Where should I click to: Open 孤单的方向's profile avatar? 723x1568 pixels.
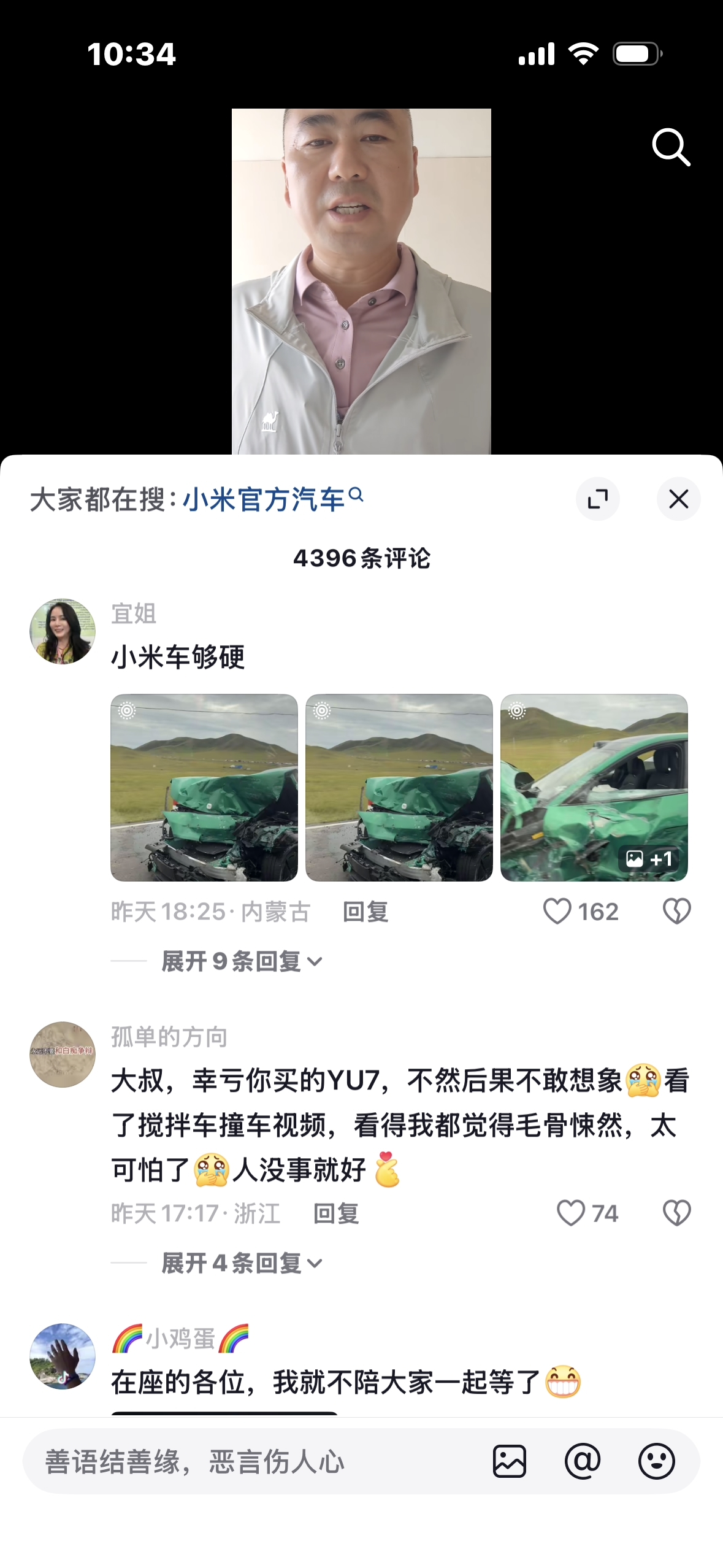click(63, 1055)
